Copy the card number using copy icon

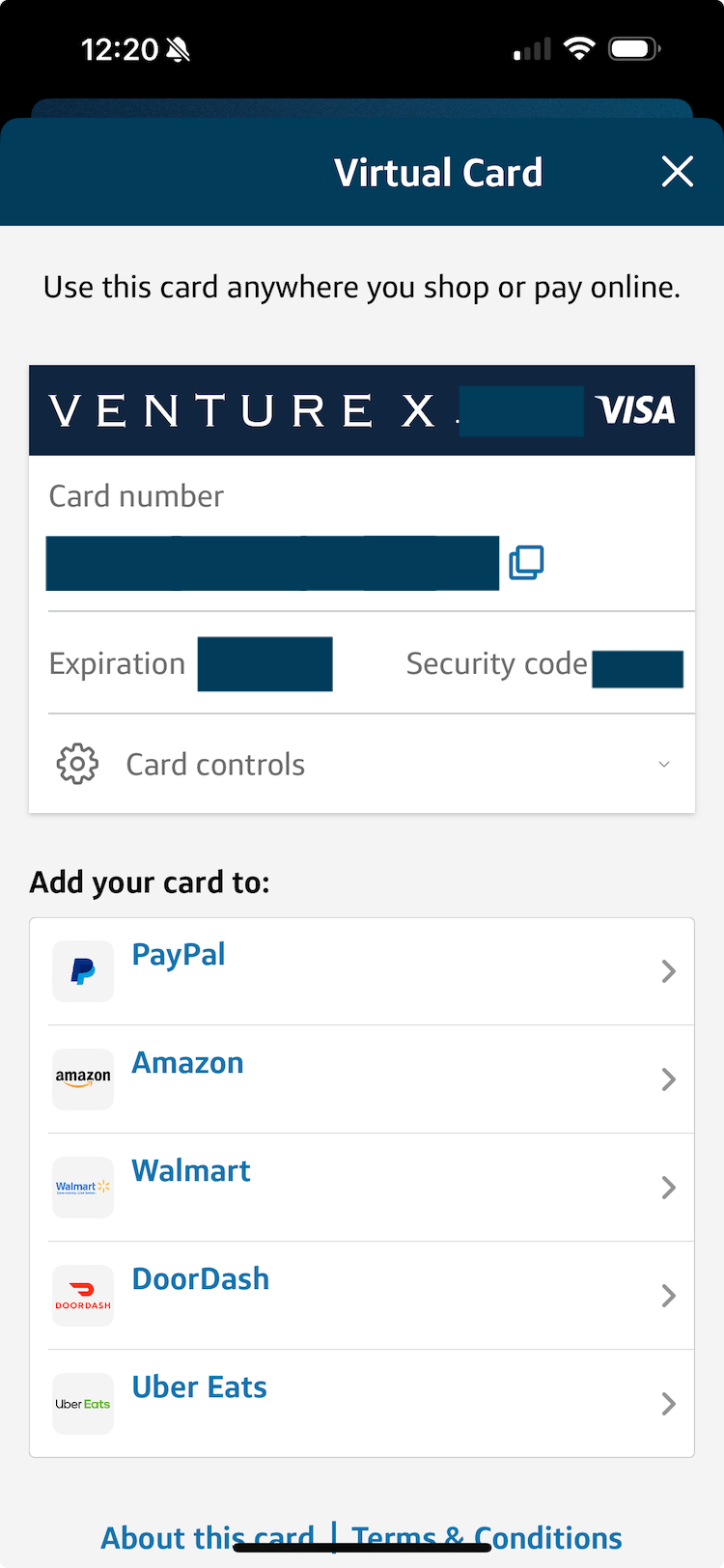click(525, 562)
